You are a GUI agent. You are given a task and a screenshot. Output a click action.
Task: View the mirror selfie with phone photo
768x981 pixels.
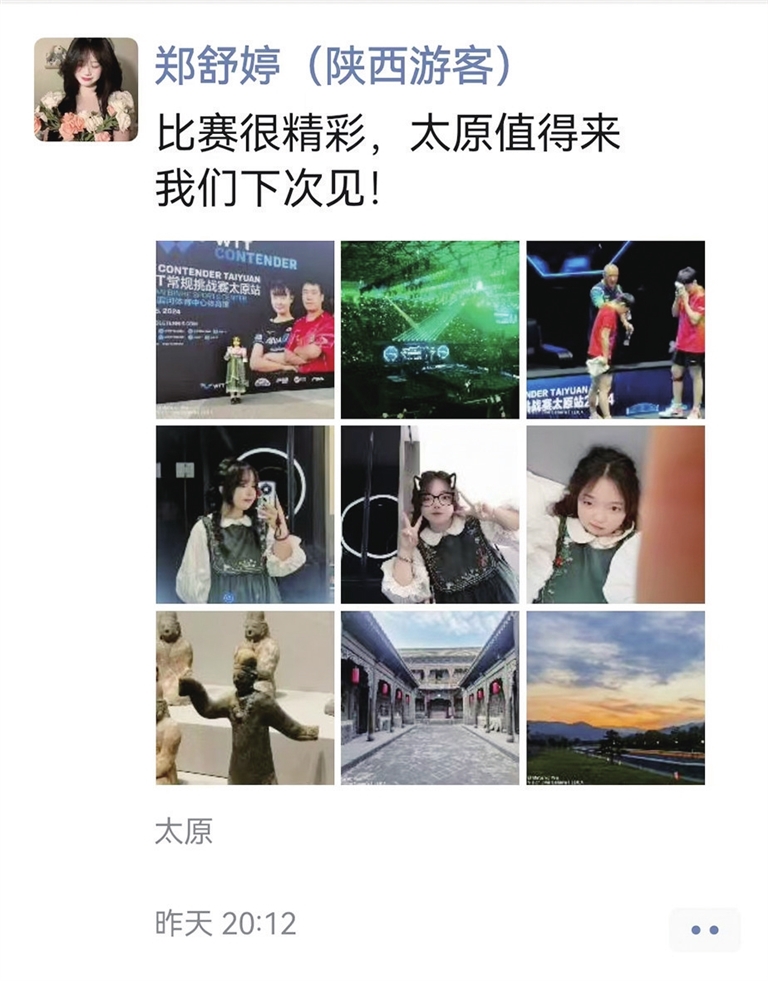[245, 514]
